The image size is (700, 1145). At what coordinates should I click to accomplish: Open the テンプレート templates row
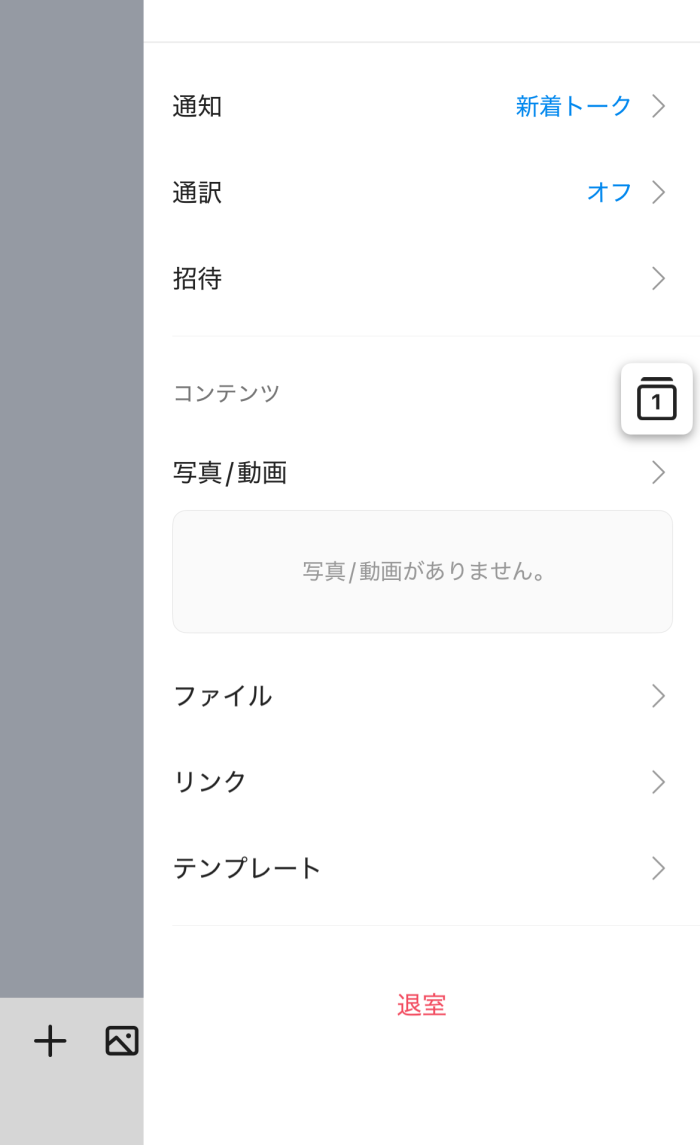tap(420, 868)
